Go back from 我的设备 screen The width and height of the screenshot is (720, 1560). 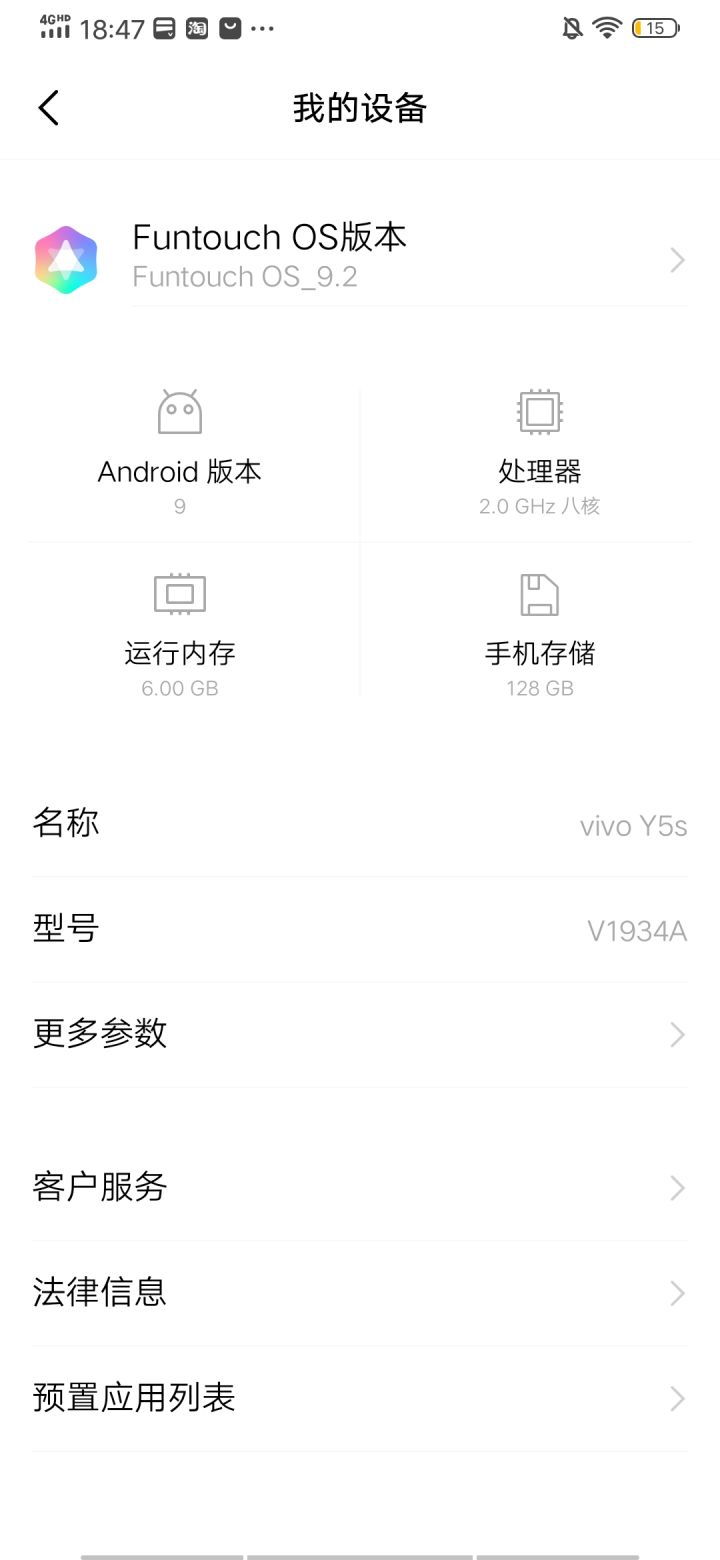(x=48, y=108)
